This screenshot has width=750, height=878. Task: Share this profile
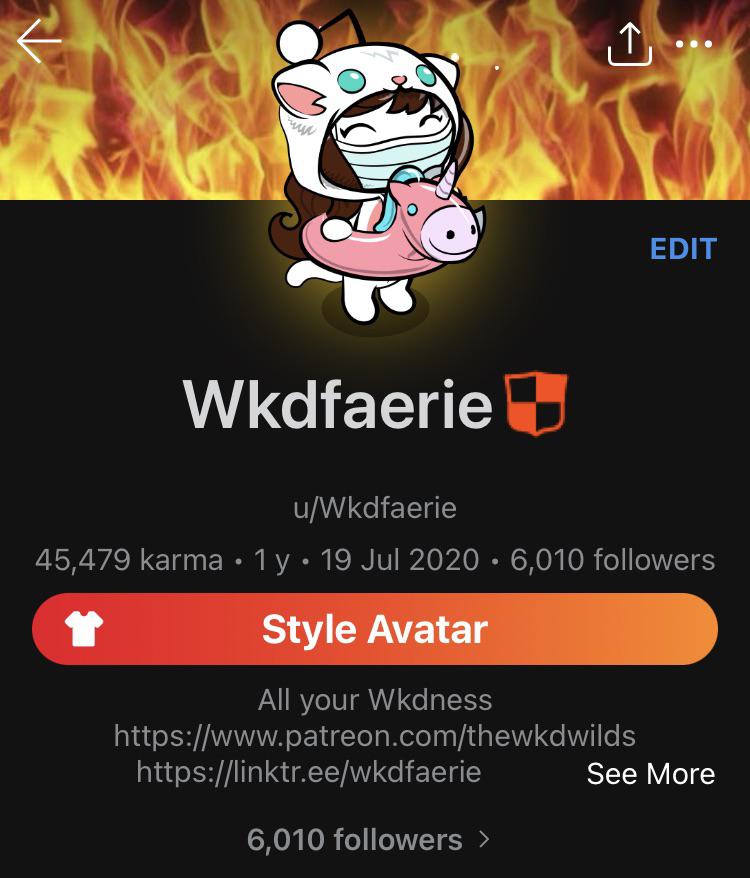(x=629, y=44)
